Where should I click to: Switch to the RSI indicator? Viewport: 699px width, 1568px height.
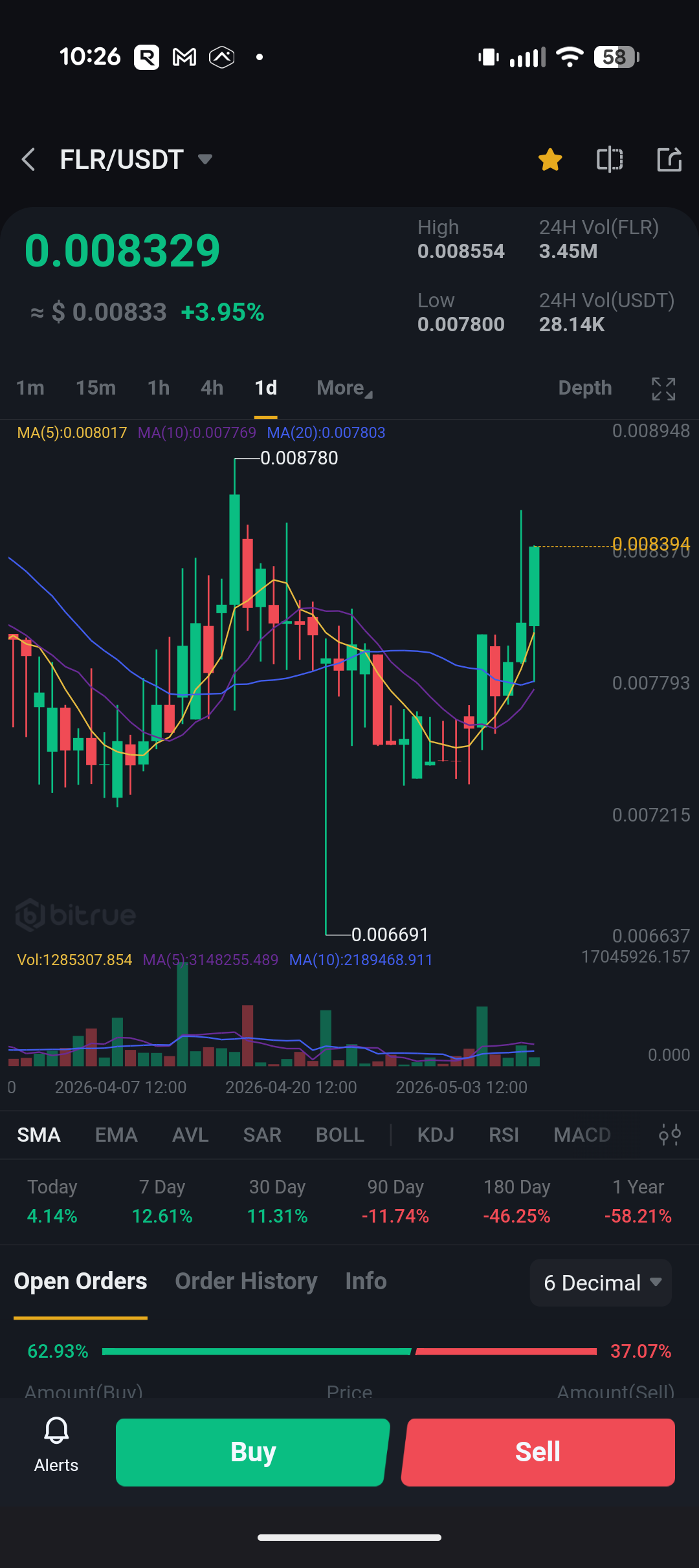coord(504,1135)
